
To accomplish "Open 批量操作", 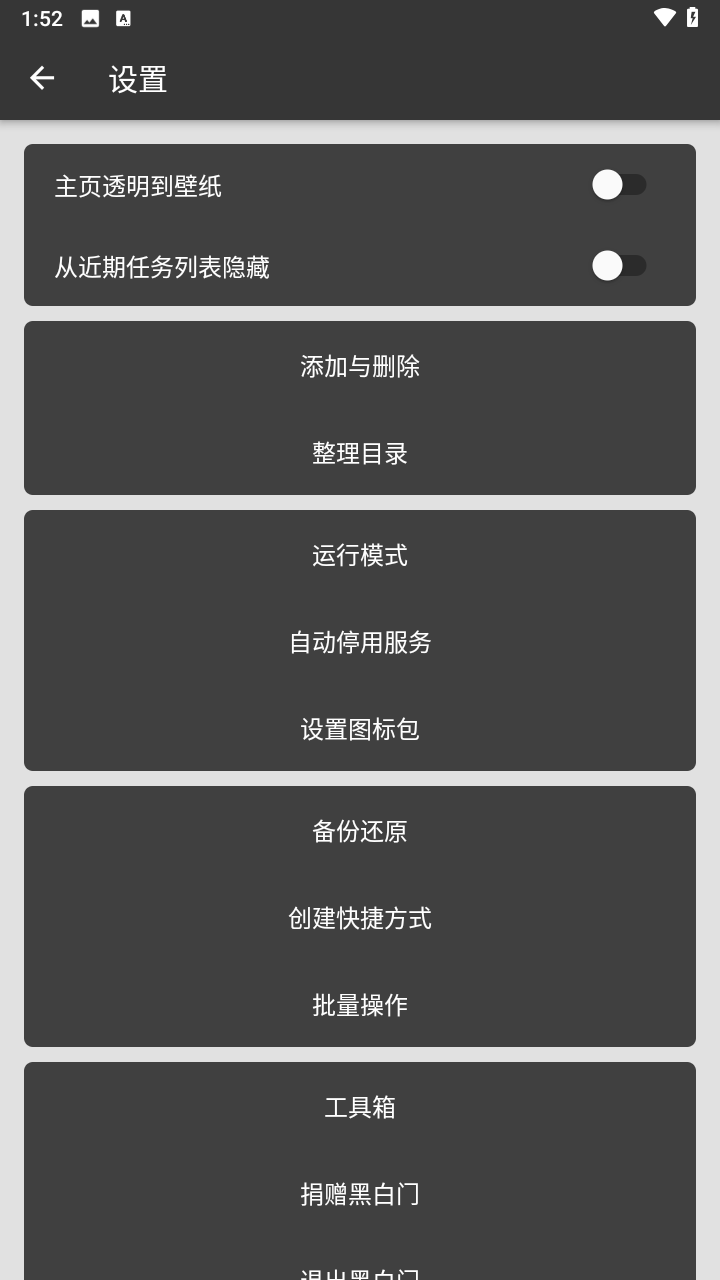I will coord(360,1005).
